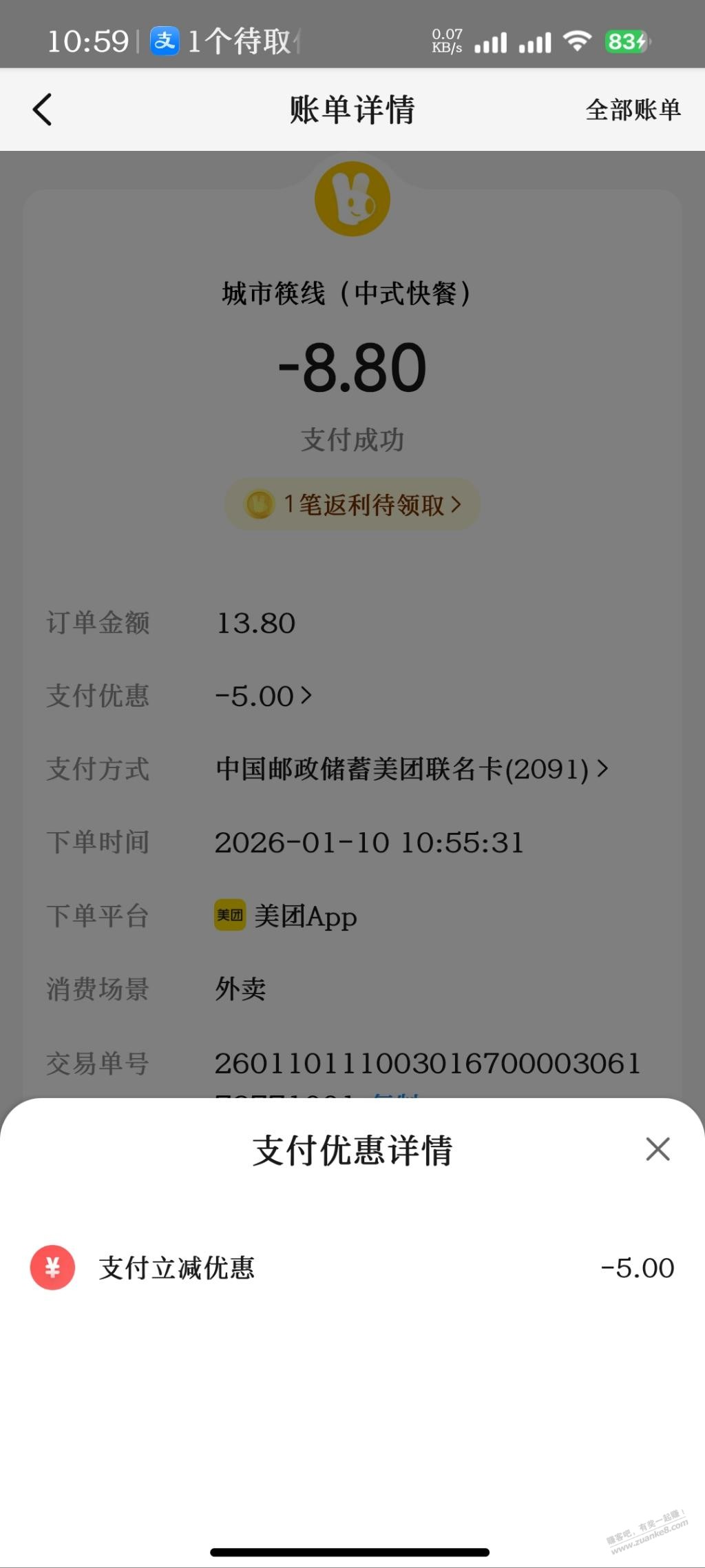Image resolution: width=705 pixels, height=1568 pixels.
Task: Open 中国邮政储蓄美团联名卡 payment method
Action: [x=412, y=770]
